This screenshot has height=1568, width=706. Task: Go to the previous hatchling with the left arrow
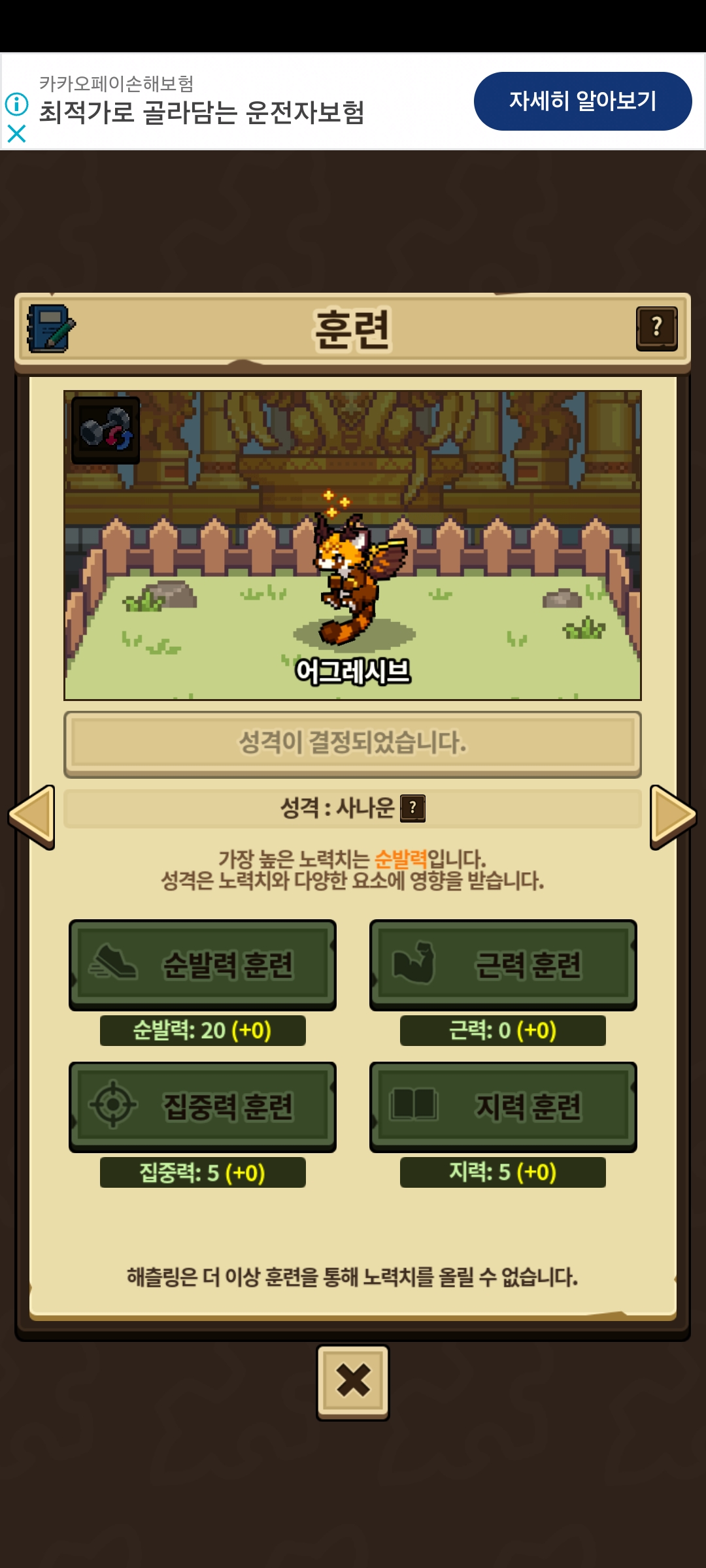[31, 817]
